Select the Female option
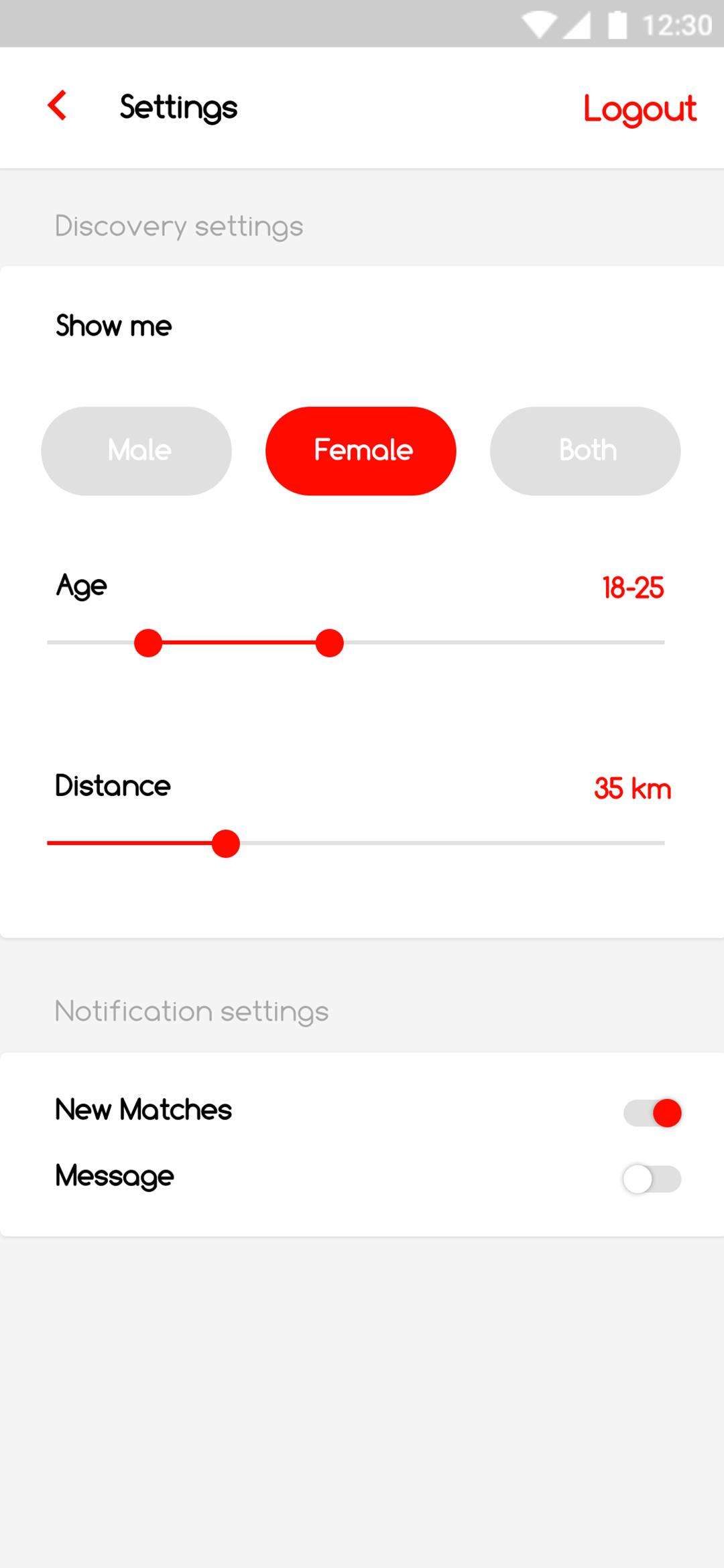Viewport: 724px width, 1568px height. click(361, 451)
